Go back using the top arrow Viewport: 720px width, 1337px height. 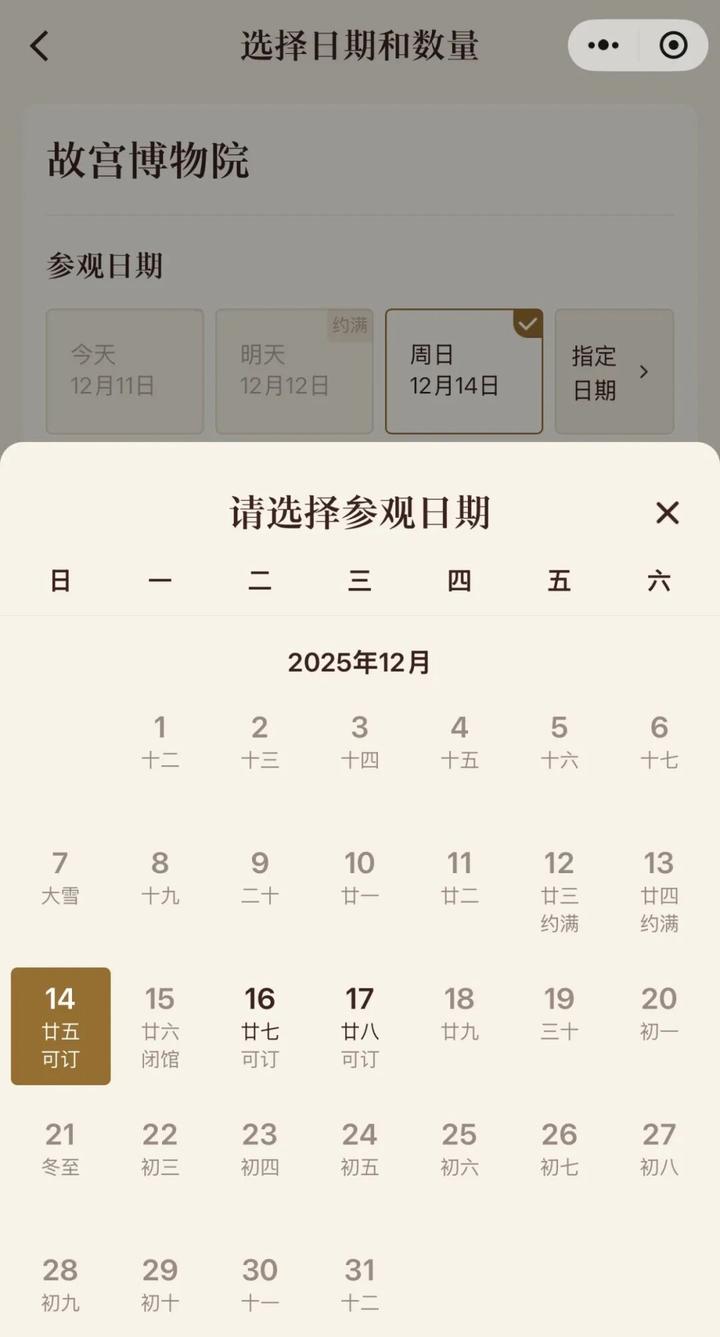point(39,45)
